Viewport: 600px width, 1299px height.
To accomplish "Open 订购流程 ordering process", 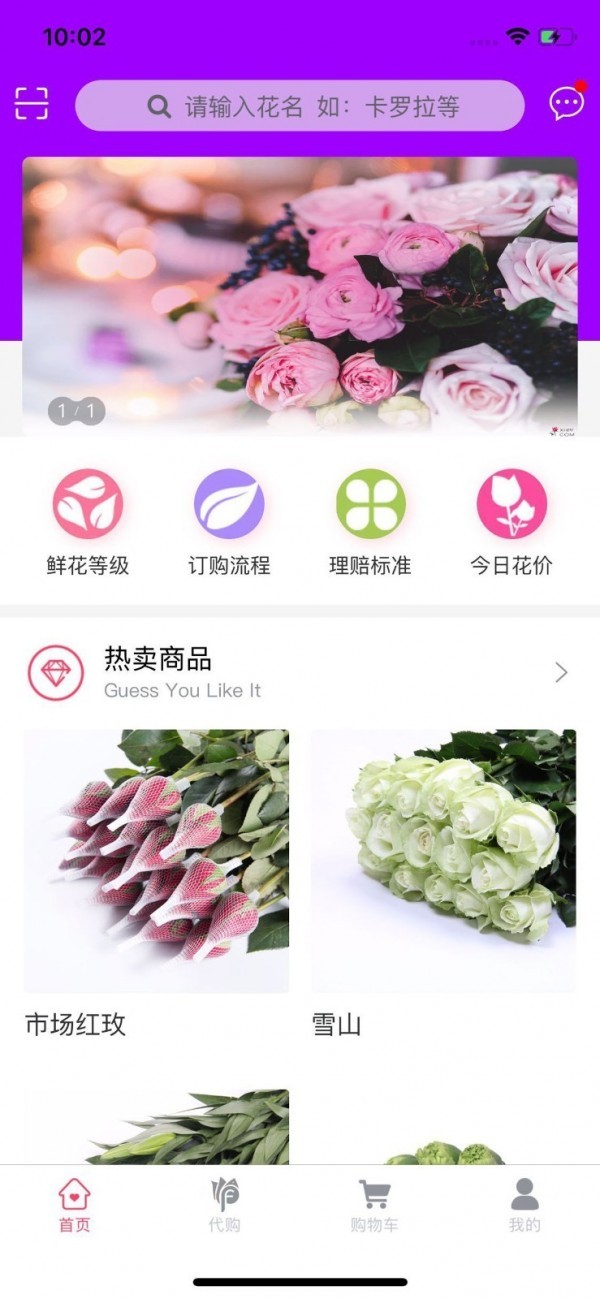I will click(229, 522).
